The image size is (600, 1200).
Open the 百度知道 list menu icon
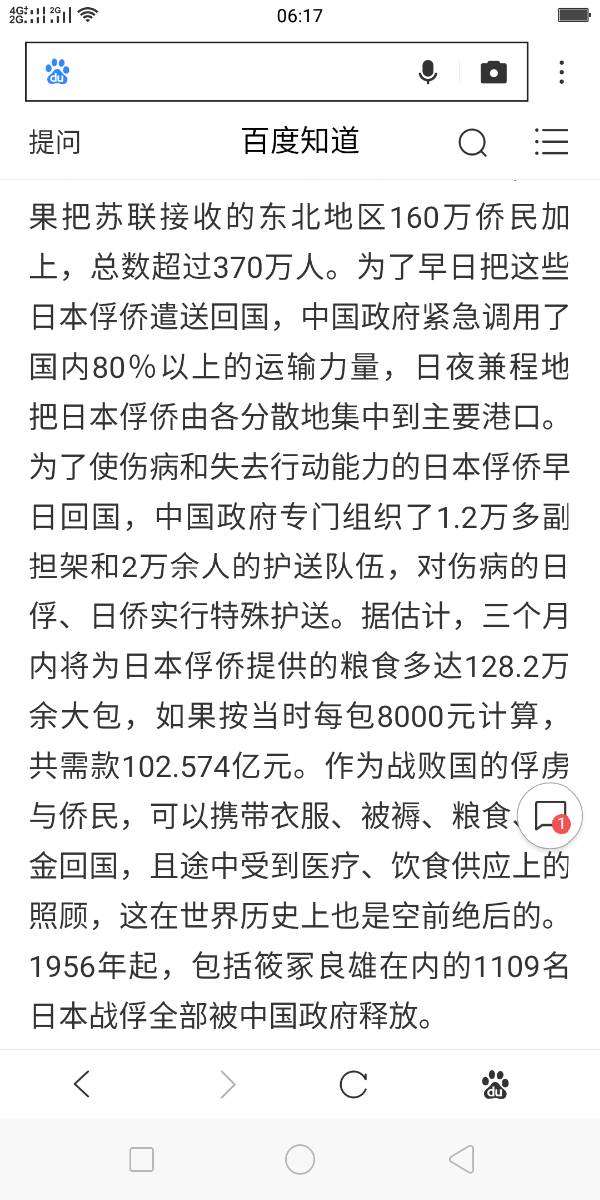[x=551, y=142]
